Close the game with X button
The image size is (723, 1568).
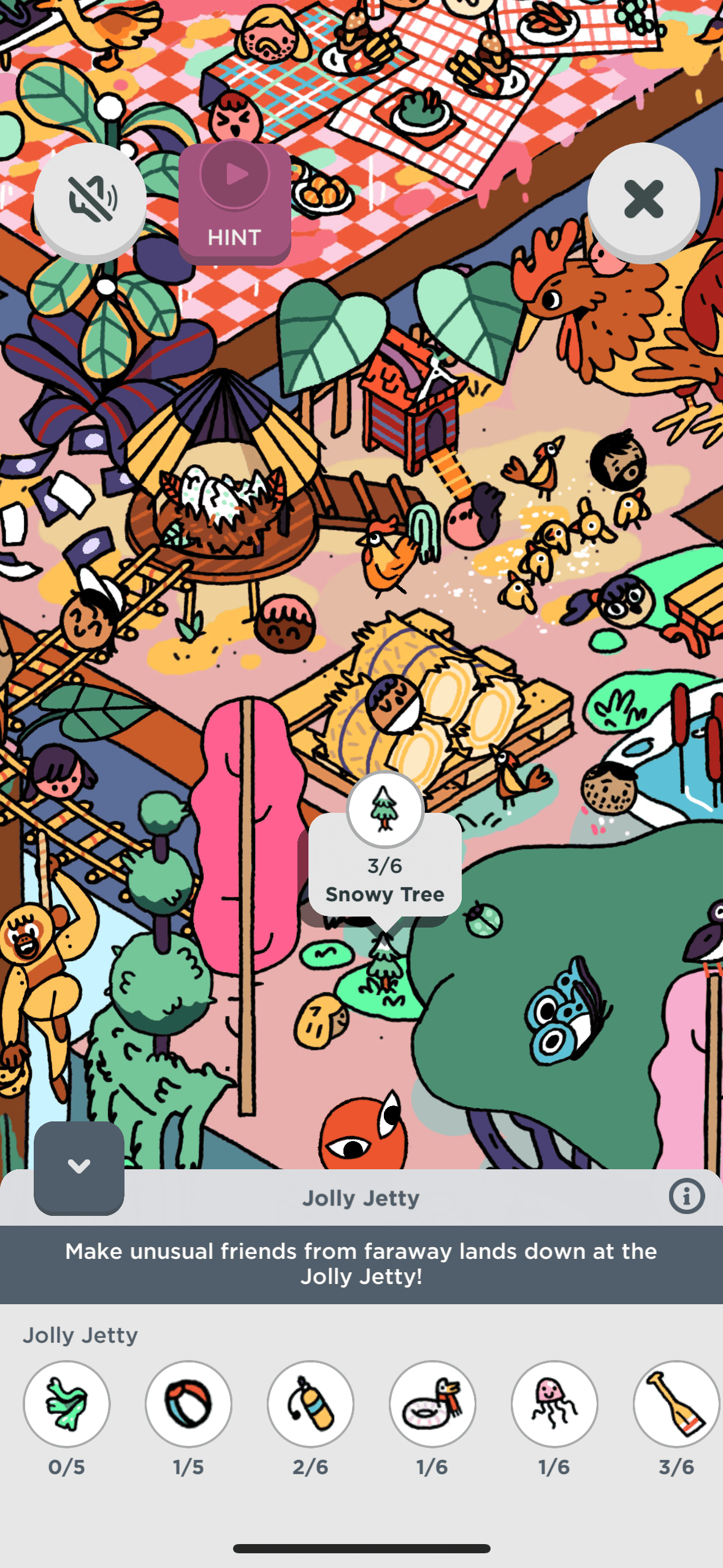pos(643,199)
